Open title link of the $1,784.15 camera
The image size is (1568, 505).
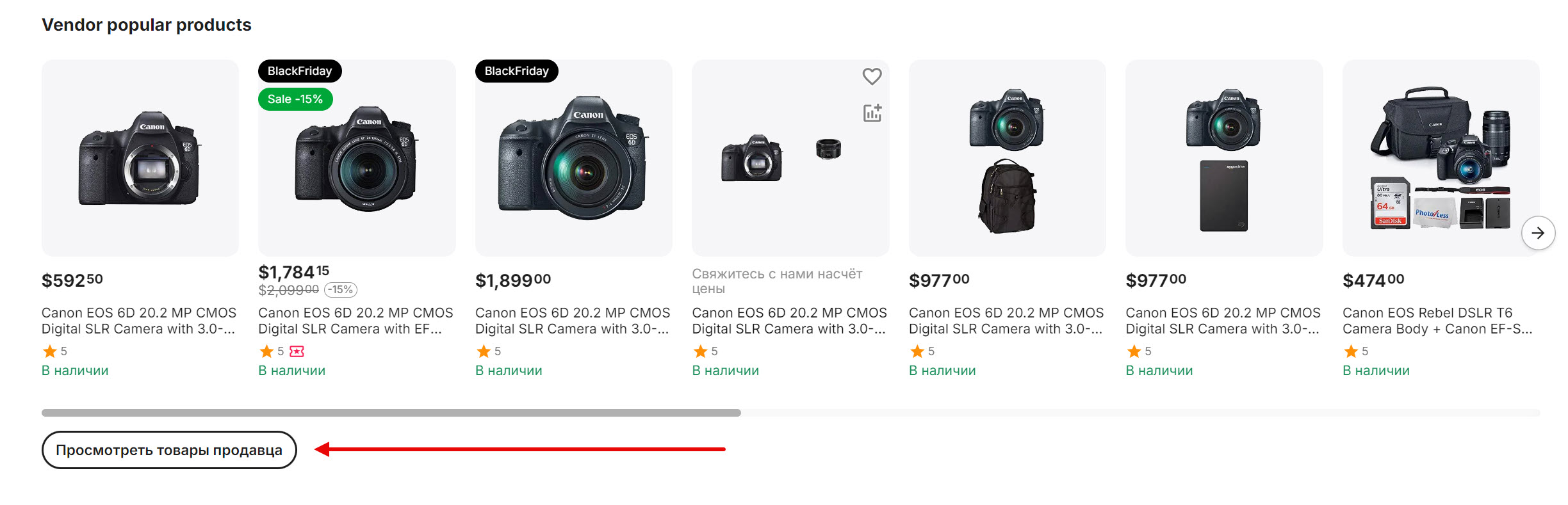[355, 321]
